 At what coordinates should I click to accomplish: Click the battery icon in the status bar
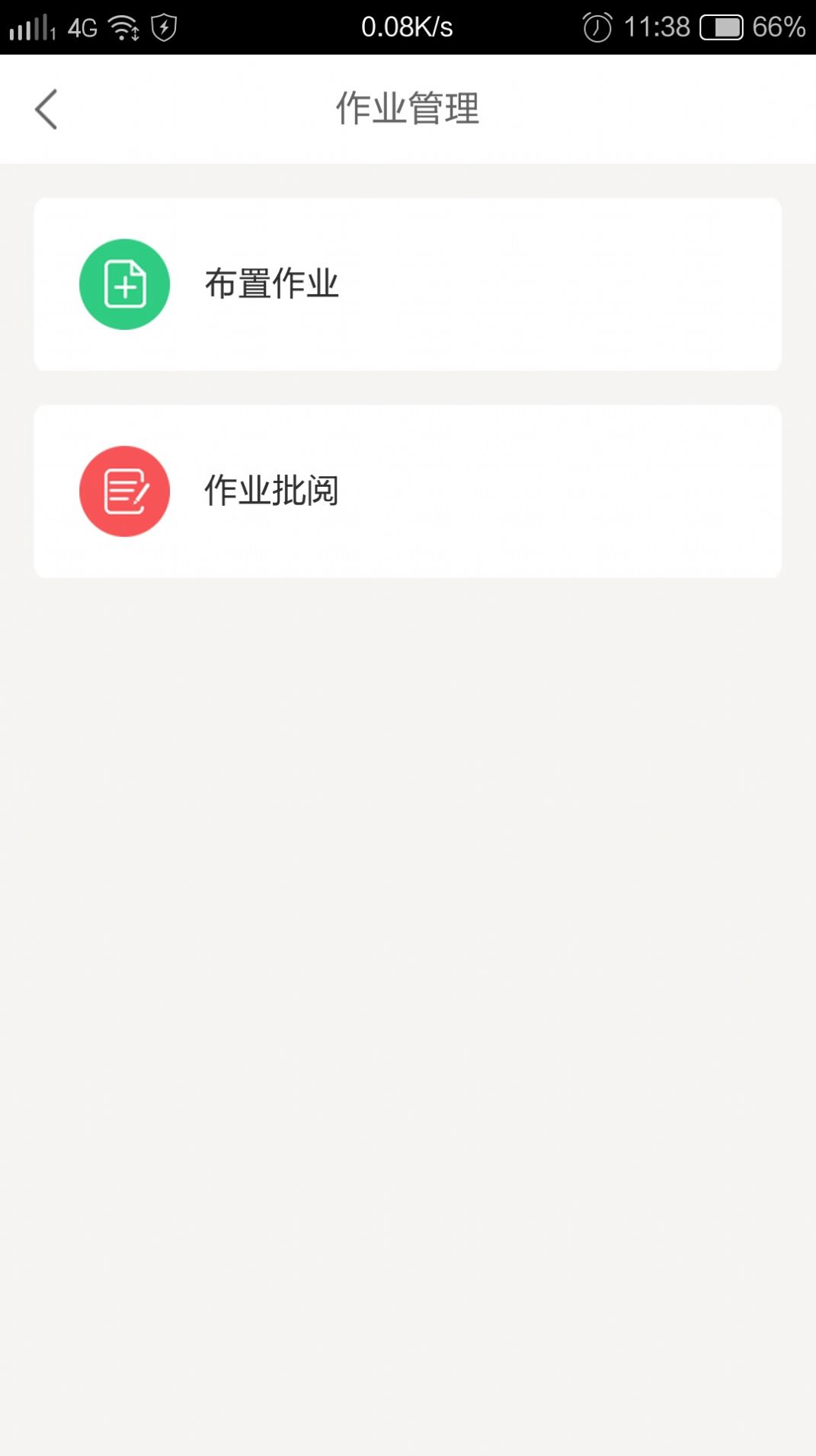click(719, 27)
